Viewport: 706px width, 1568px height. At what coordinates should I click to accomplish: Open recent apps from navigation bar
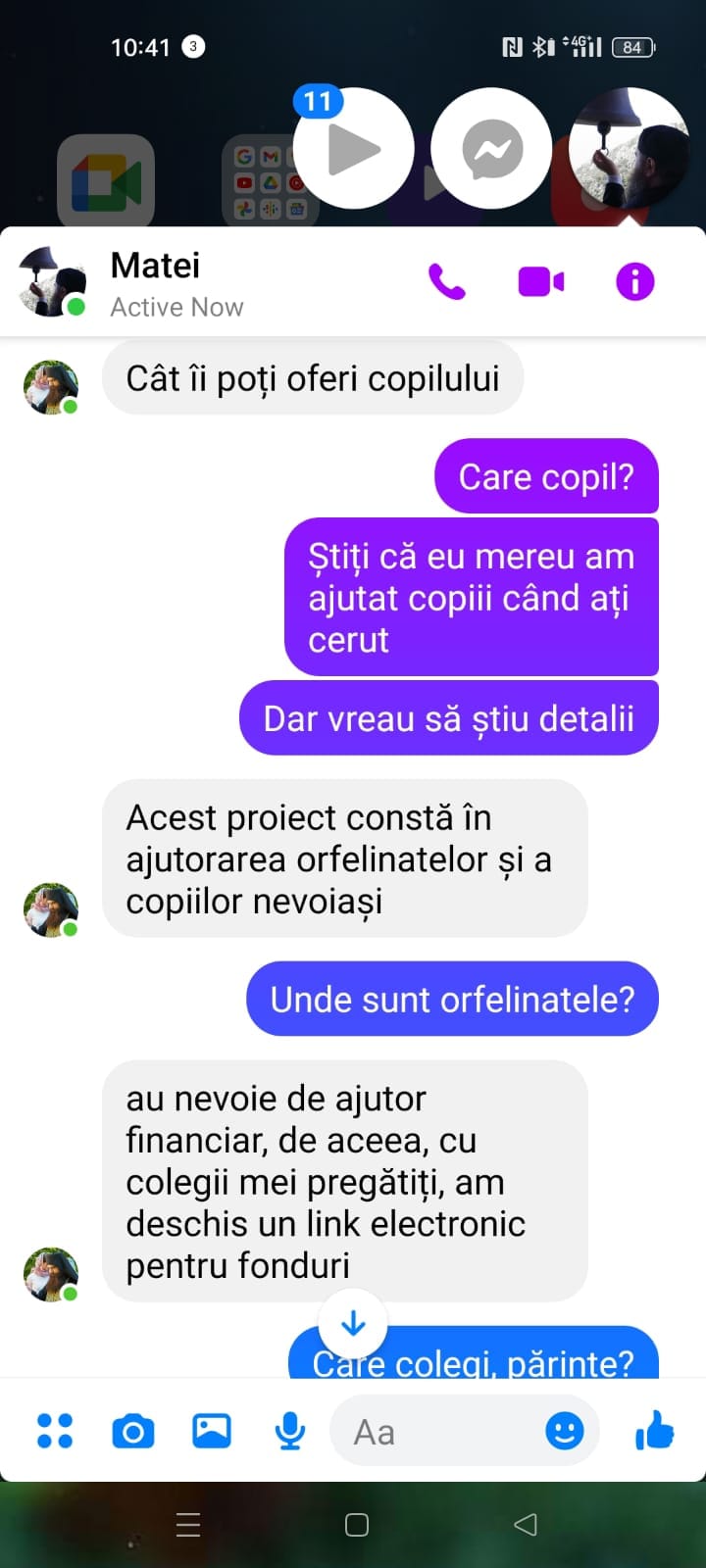point(187,1524)
